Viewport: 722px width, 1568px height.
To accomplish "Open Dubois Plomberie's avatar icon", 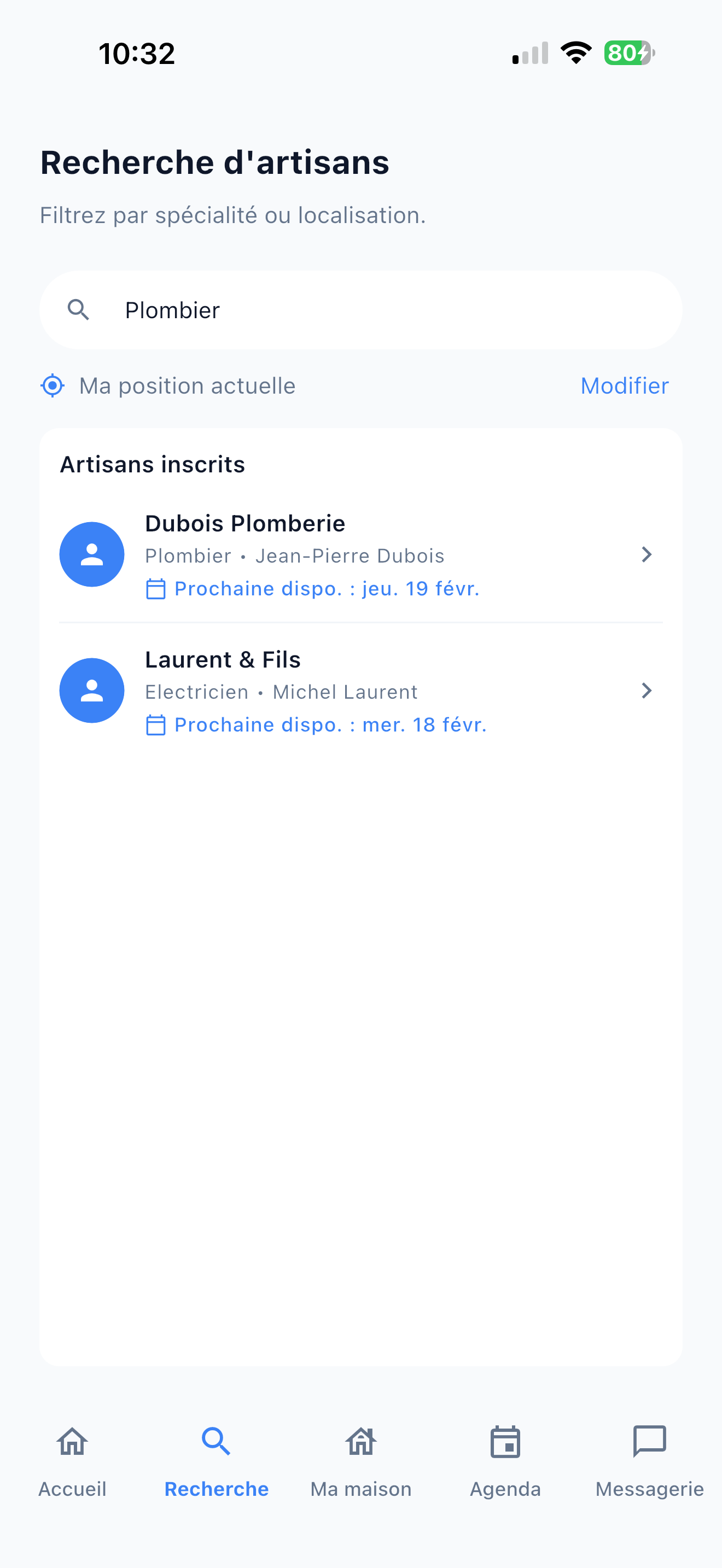I will tap(92, 554).
